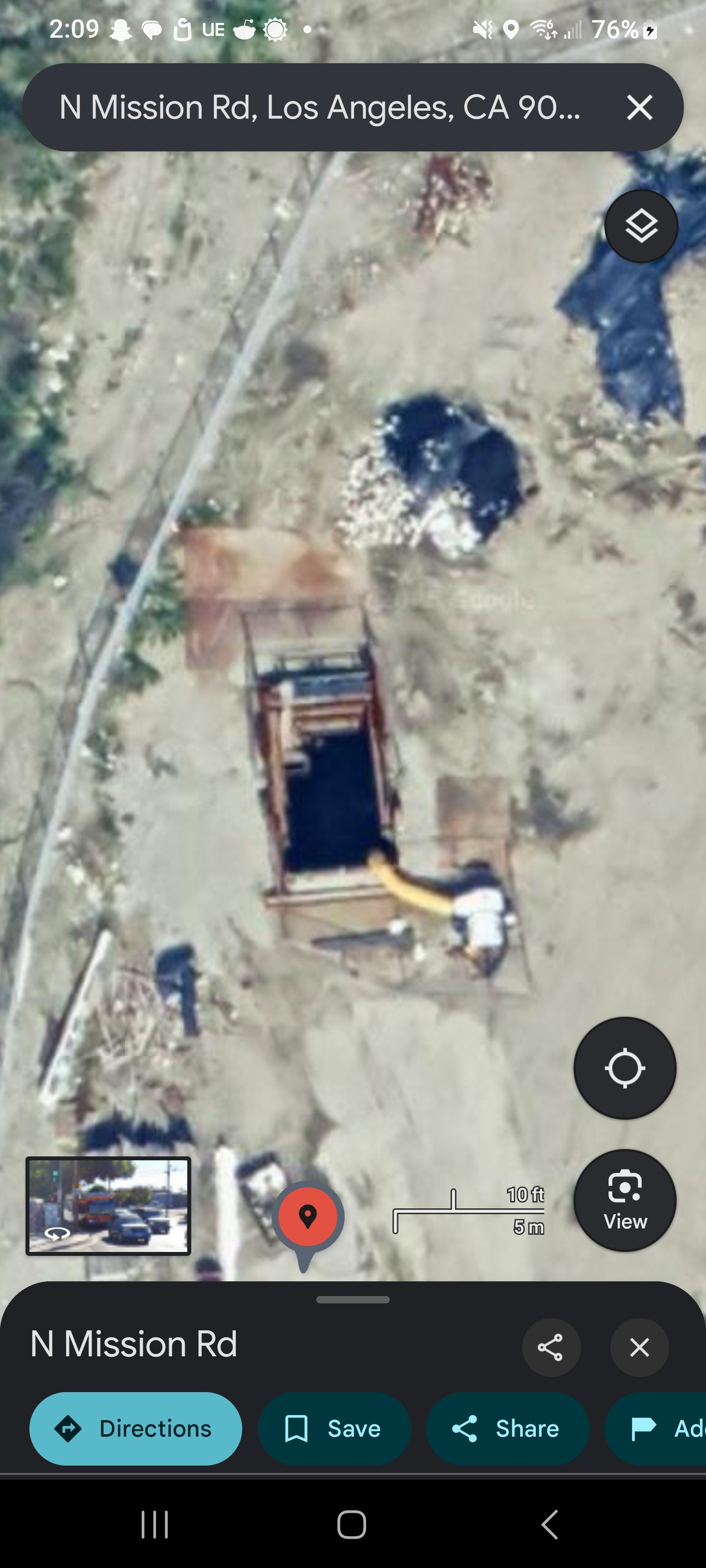Get Directions to N Mission Rd

tap(136, 1428)
